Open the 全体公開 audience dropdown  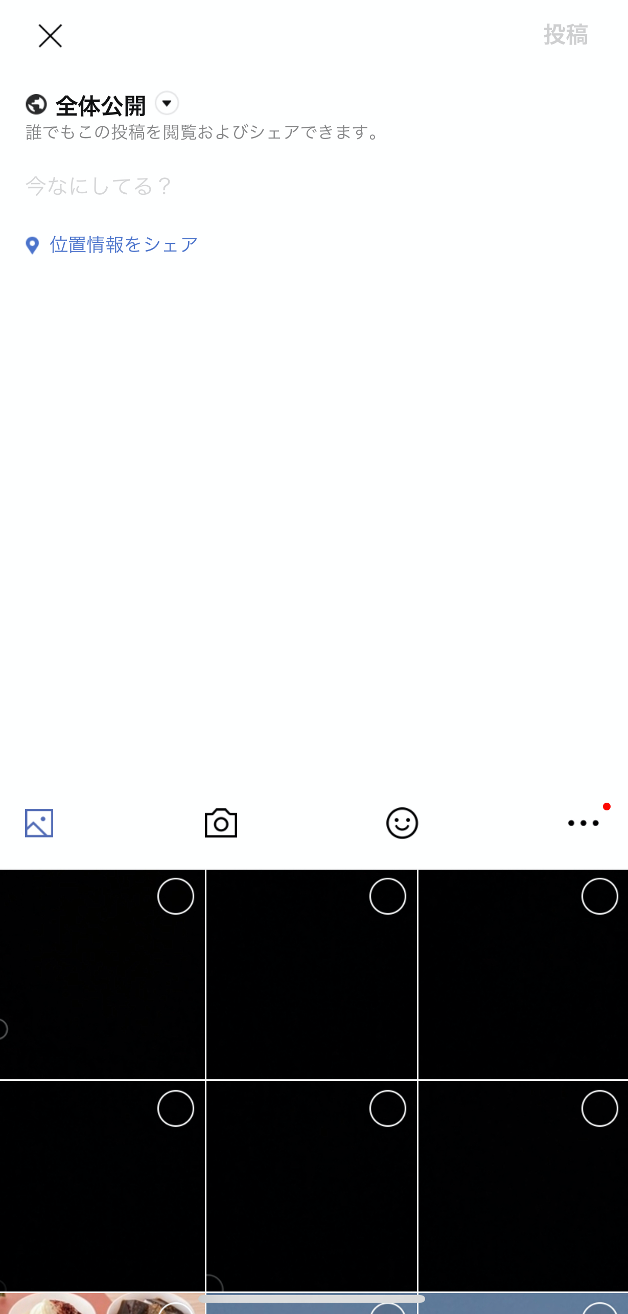coord(167,103)
